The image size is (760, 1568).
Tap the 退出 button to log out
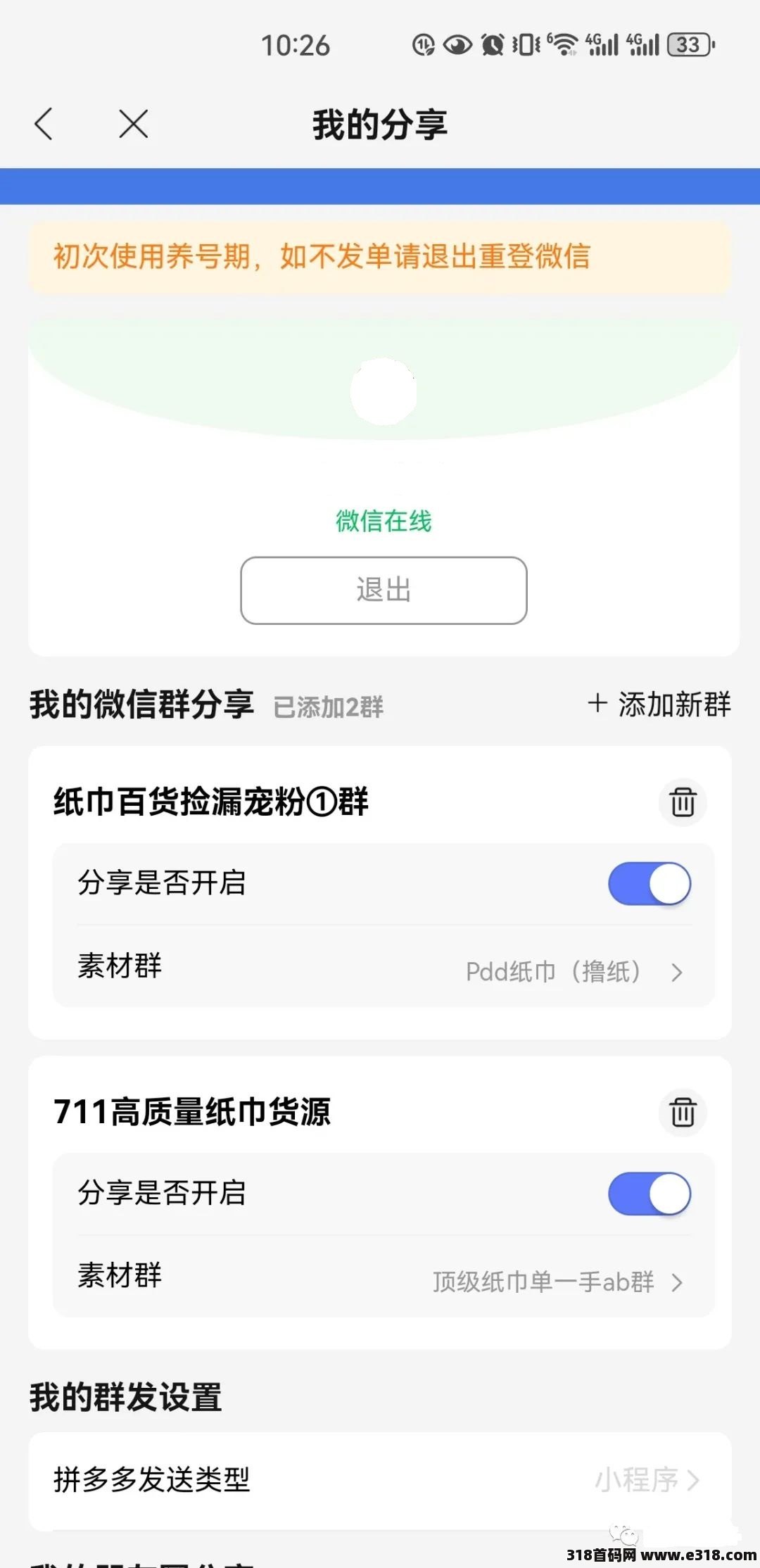[384, 590]
